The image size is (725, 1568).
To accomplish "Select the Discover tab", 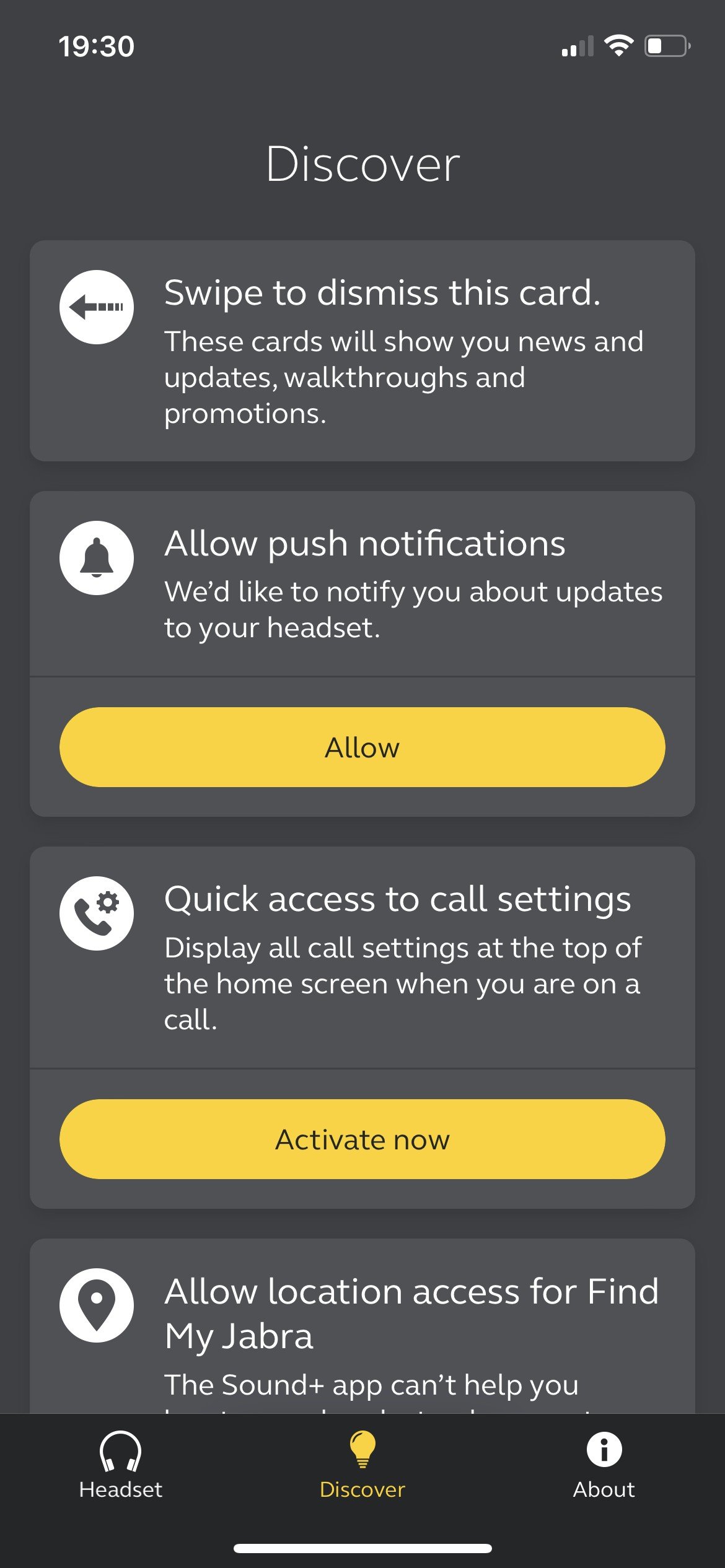I will coord(362,1466).
